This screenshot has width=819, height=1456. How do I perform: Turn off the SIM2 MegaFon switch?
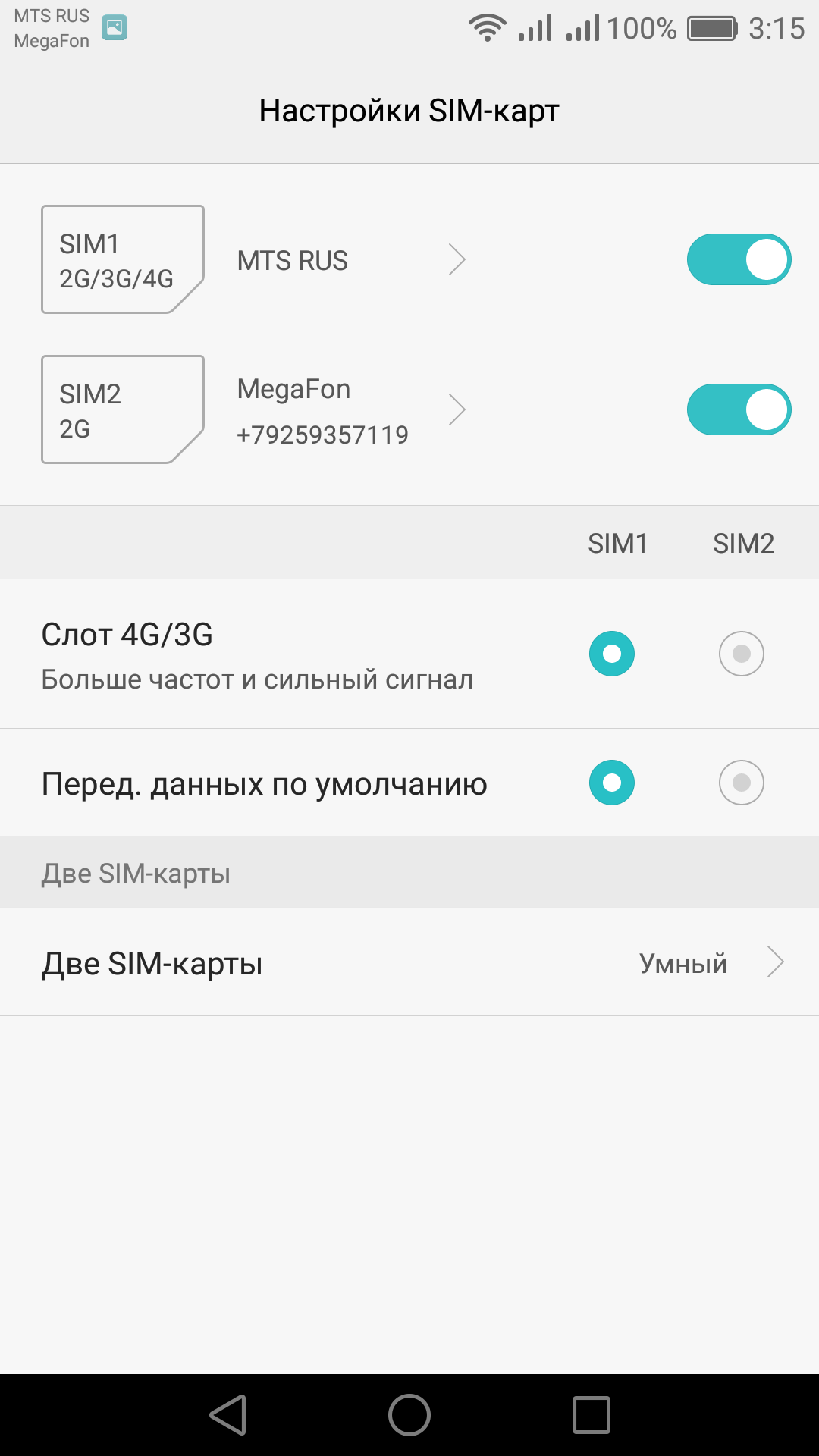tap(739, 409)
